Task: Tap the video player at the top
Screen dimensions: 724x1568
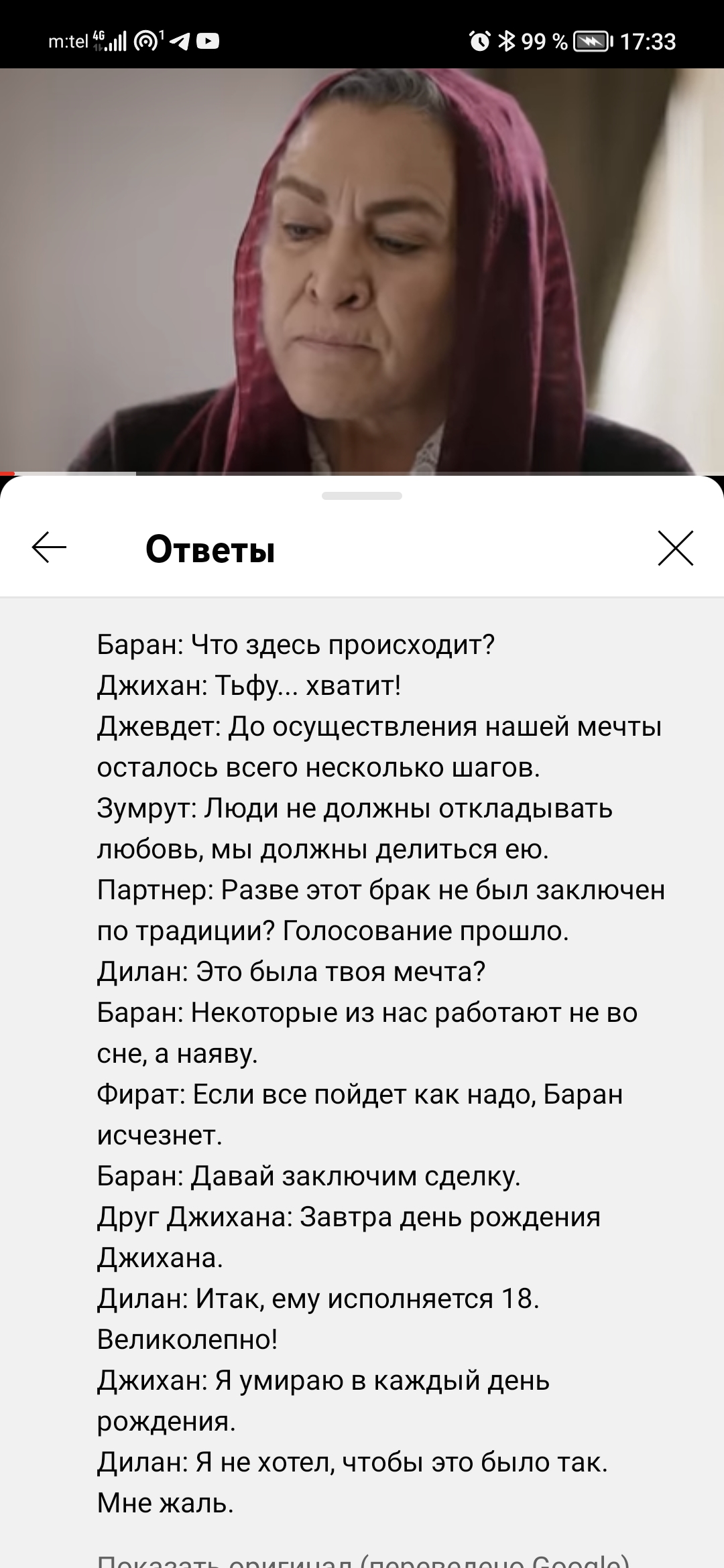Action: tap(362, 271)
